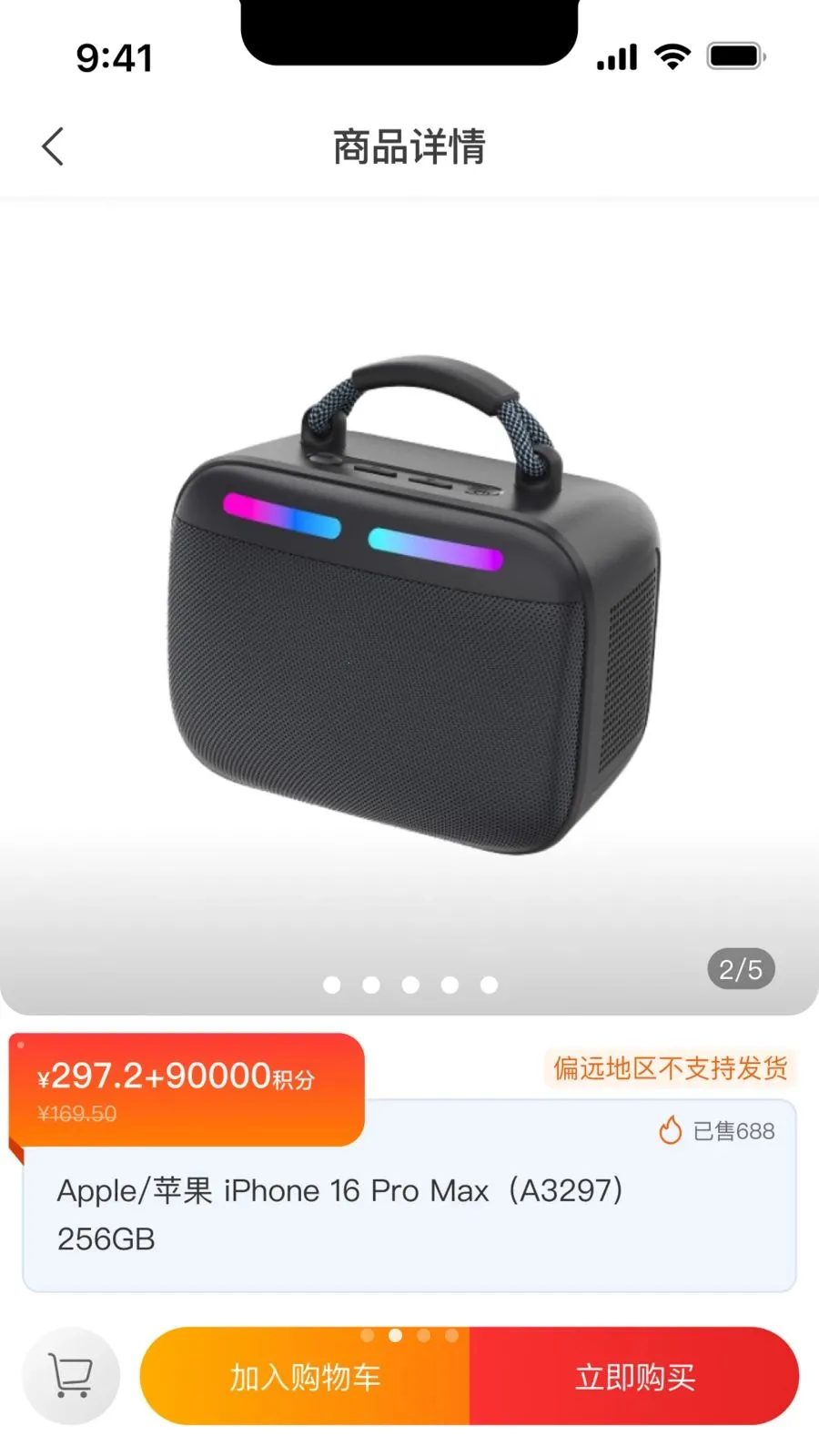
Task: Select the second carousel dot
Action: (372, 985)
